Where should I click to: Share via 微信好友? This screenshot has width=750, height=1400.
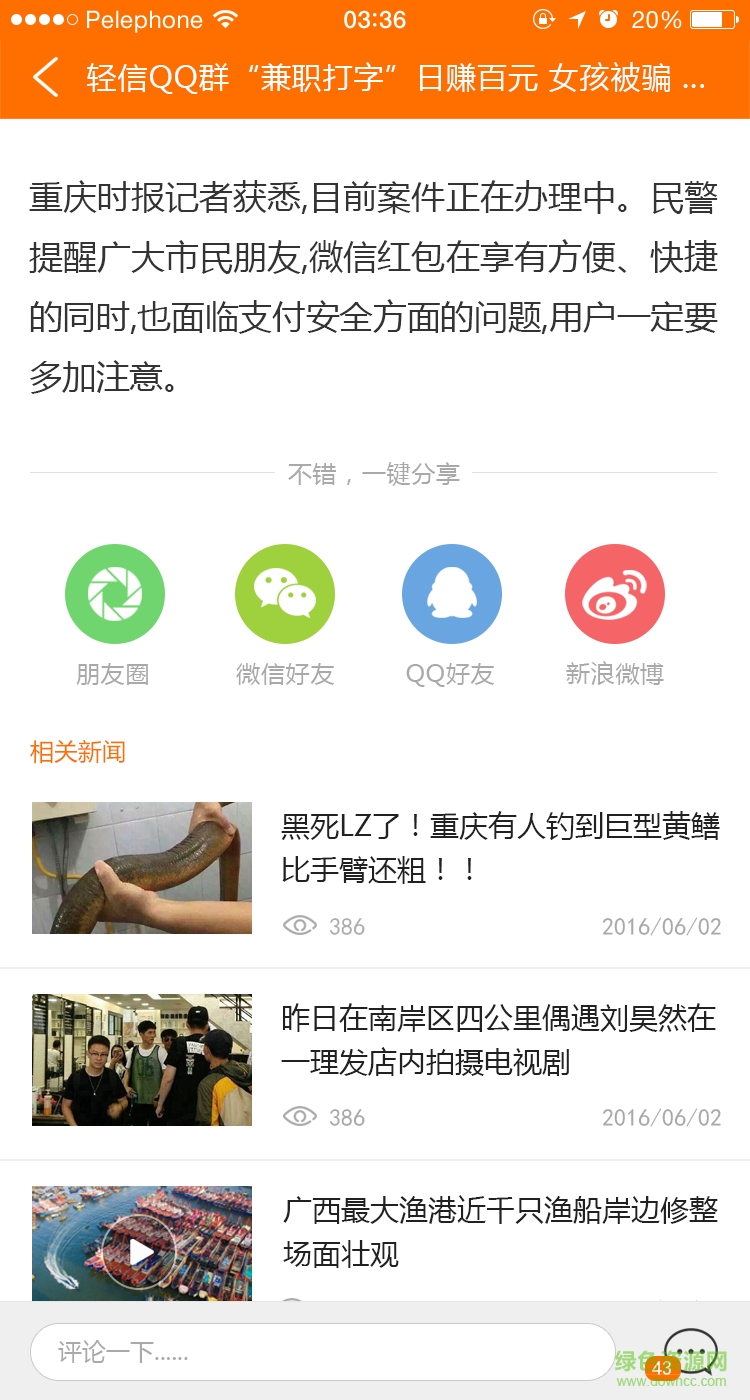[284, 592]
